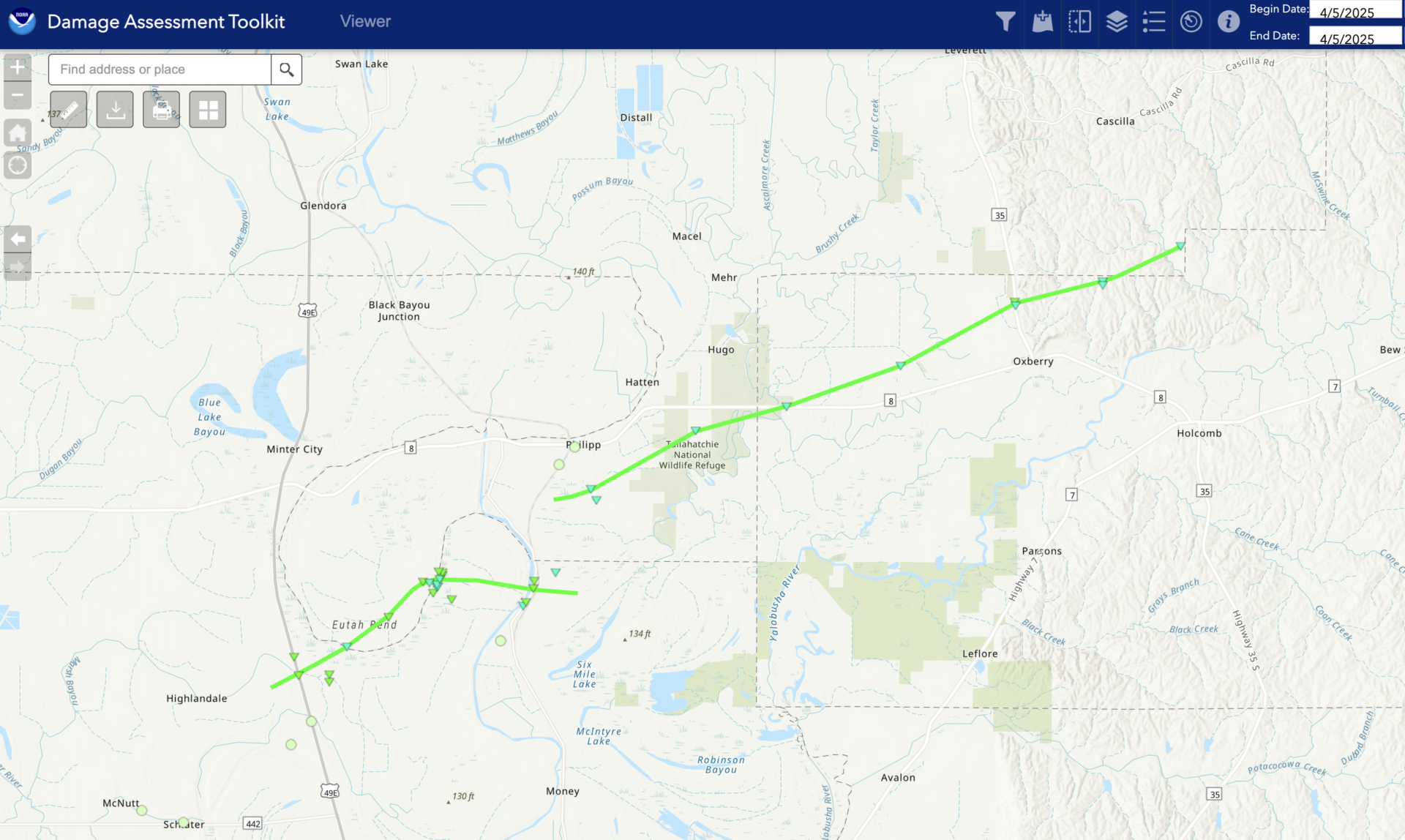The height and width of the screenshot is (840, 1405).
Task: Open the time history tool
Action: click(x=1191, y=22)
